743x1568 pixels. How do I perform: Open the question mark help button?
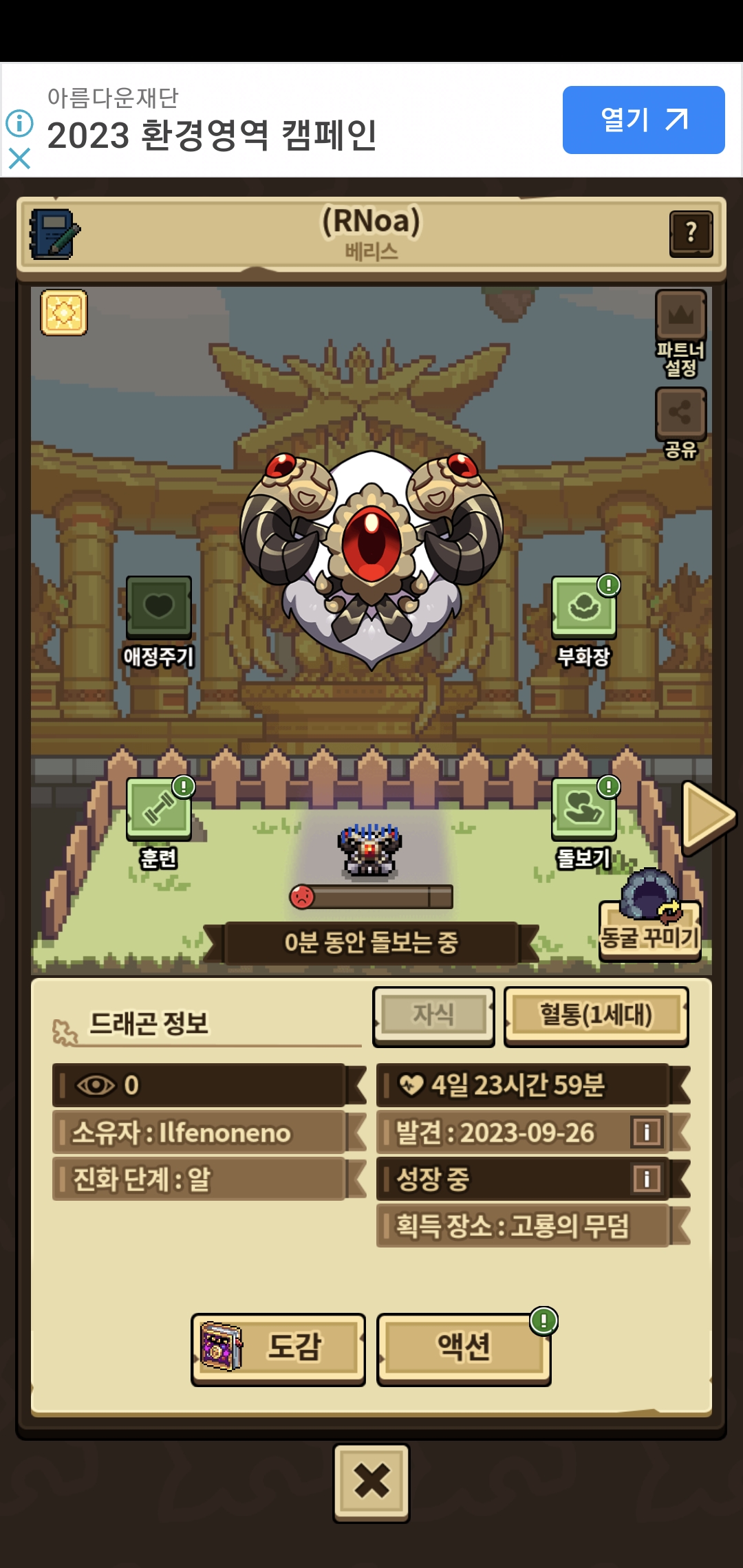click(x=691, y=233)
